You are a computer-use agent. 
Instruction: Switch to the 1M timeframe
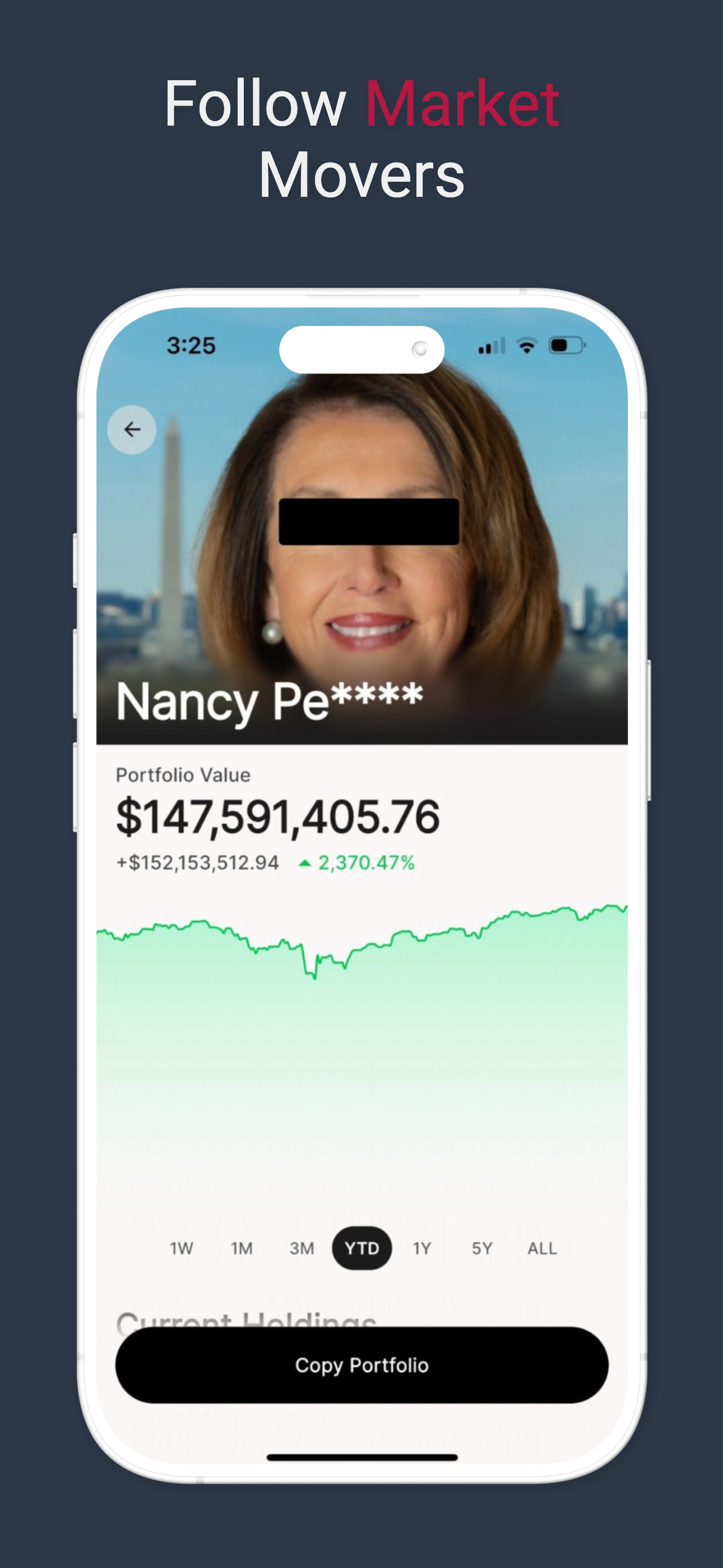[x=241, y=1247]
